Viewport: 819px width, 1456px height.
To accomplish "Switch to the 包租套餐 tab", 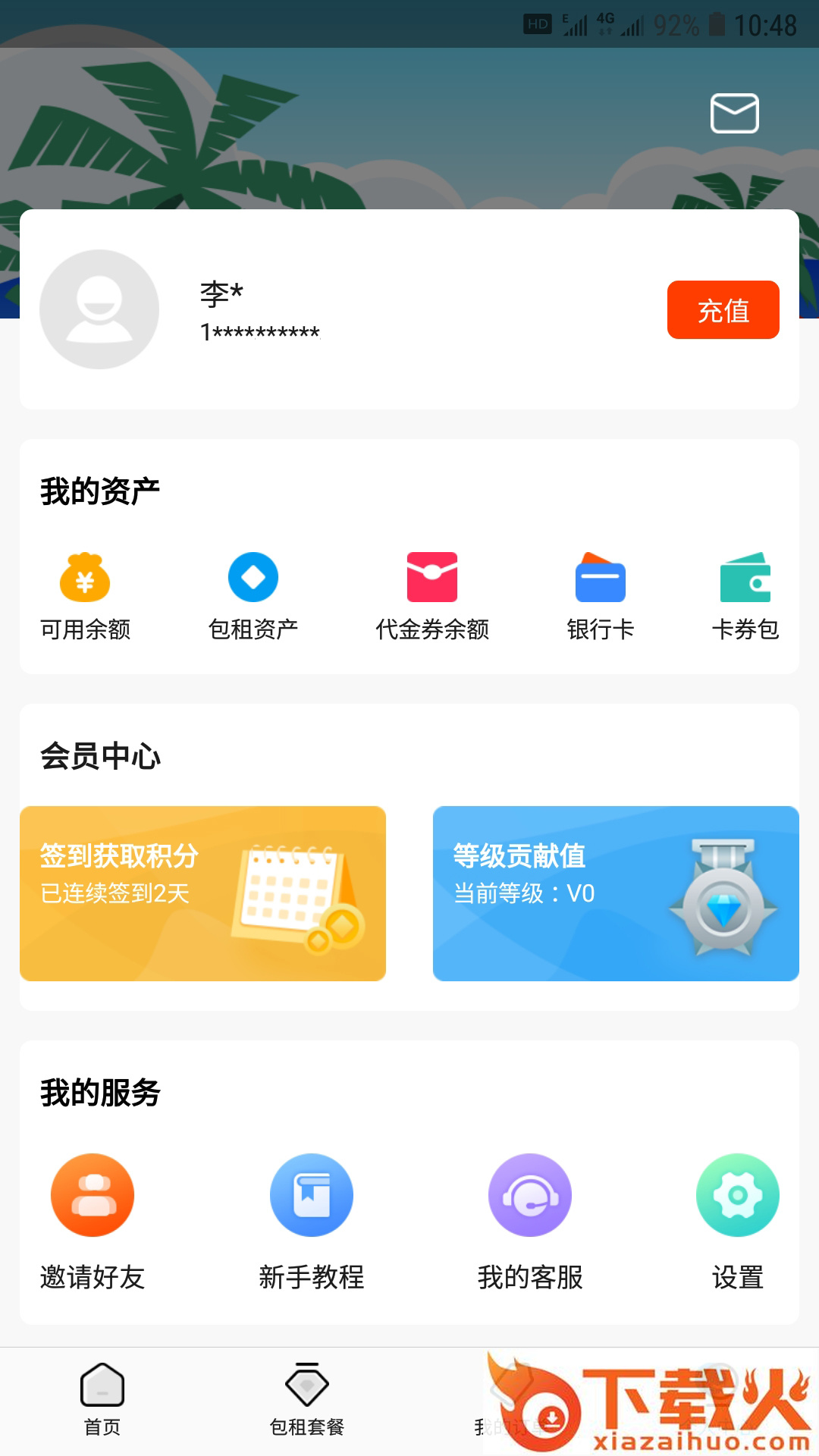I will (307, 1399).
